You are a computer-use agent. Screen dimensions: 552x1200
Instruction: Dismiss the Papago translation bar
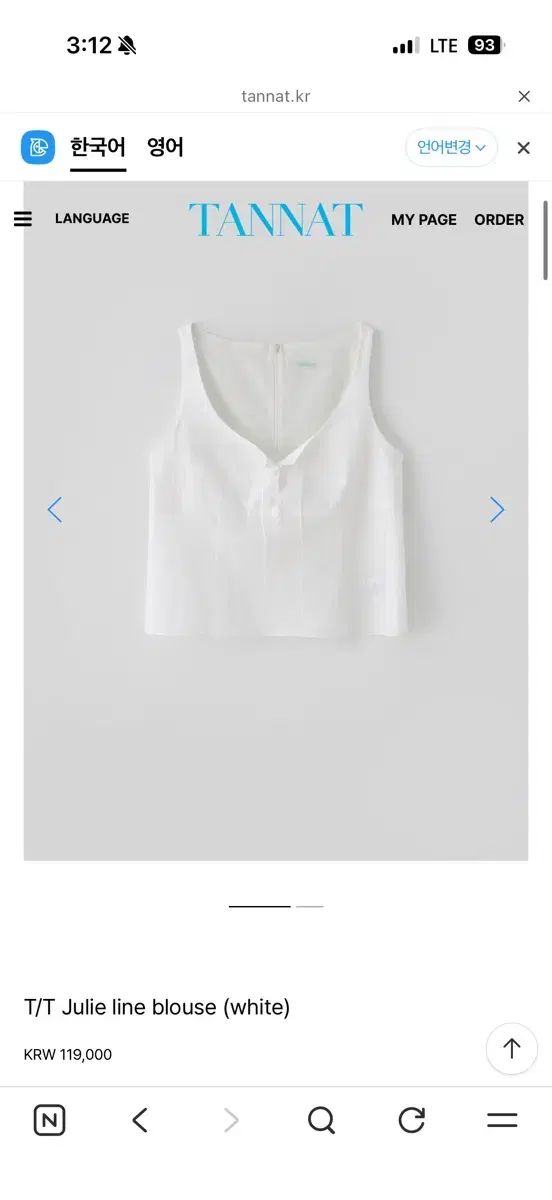523,148
